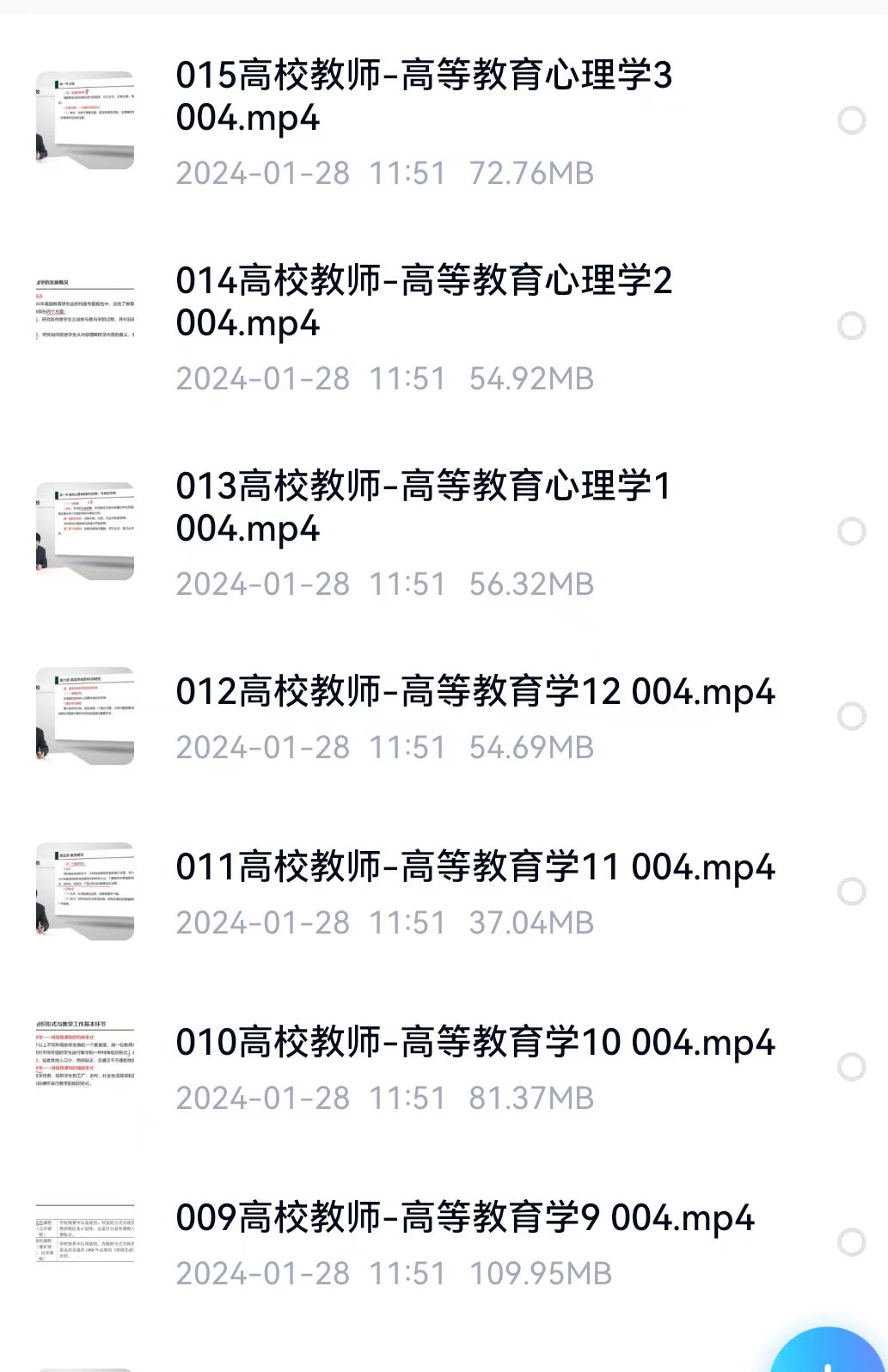
Task: Mark 014高校教师-高等教育心理学2 as selected
Action: pos(851,326)
